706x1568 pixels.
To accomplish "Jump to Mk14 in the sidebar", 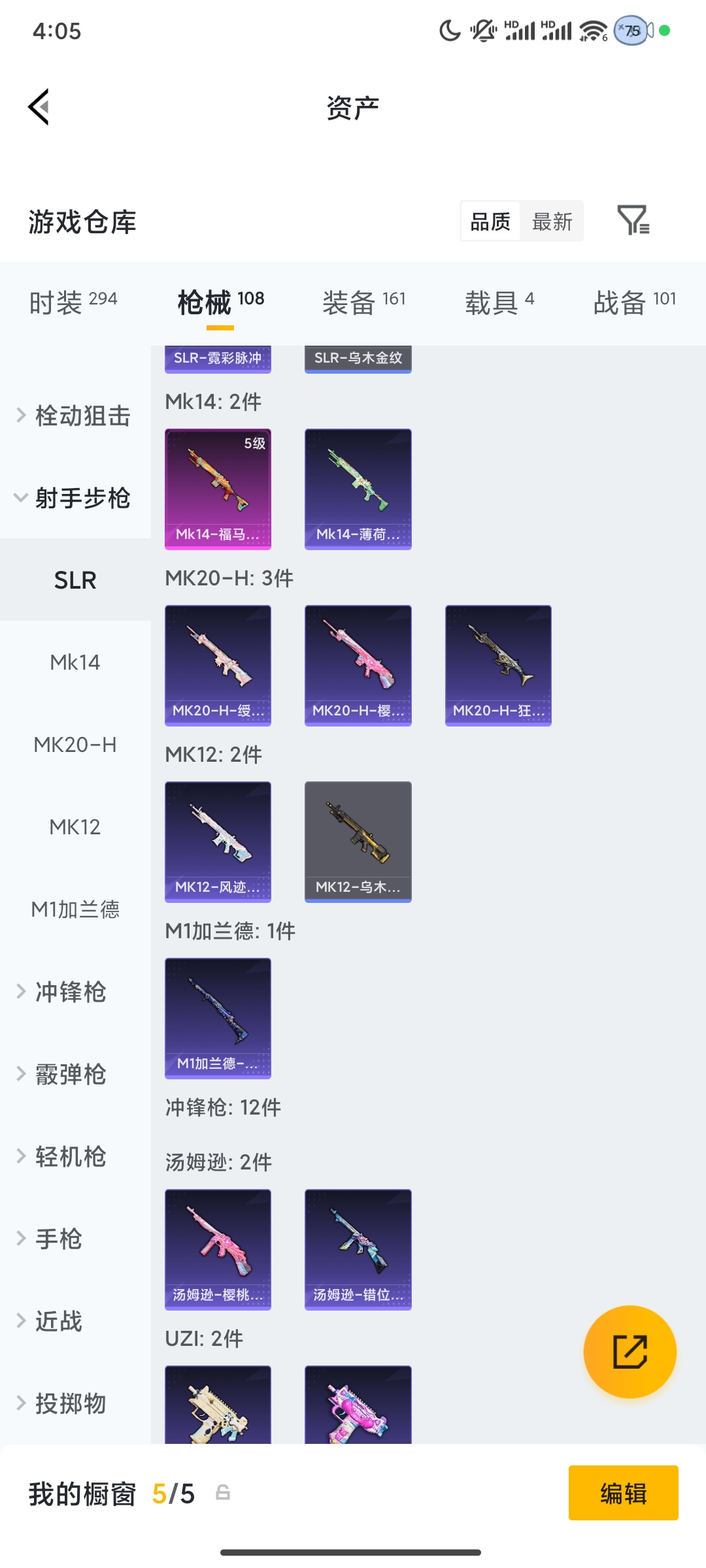I will pyautogui.click(x=75, y=662).
